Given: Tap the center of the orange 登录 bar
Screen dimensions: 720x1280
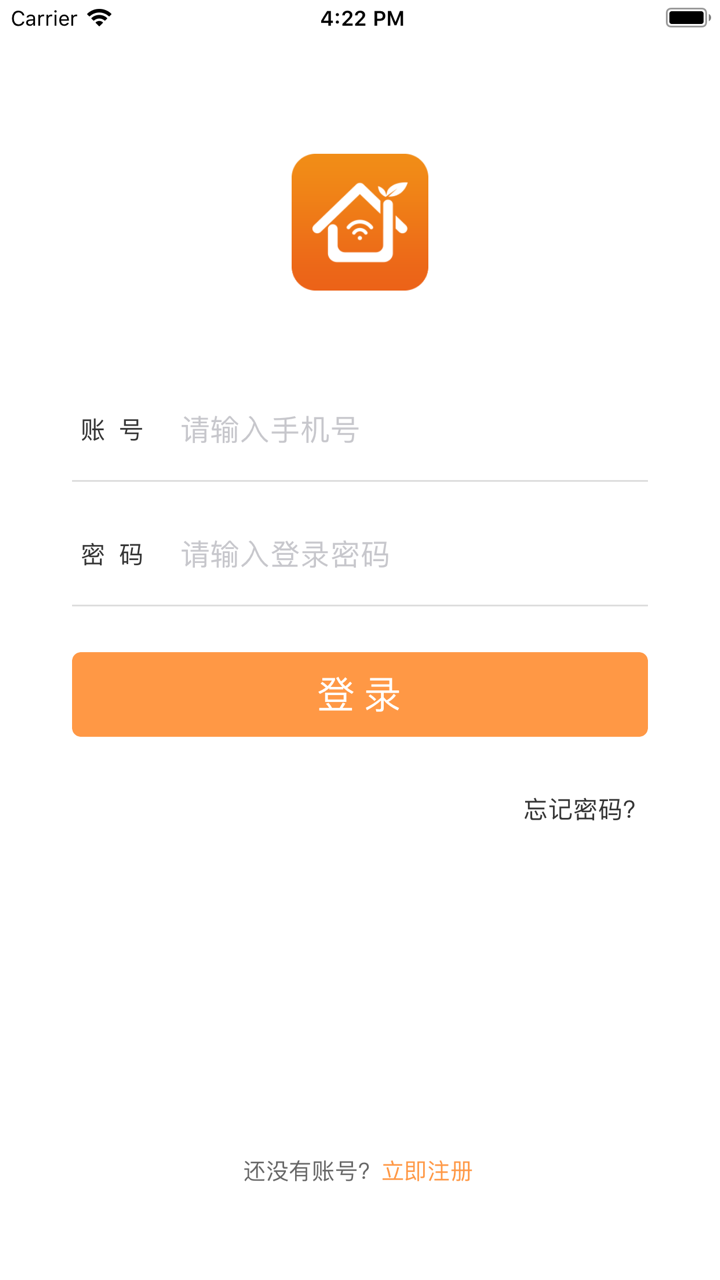Looking at the screenshot, I should coord(360,693).
